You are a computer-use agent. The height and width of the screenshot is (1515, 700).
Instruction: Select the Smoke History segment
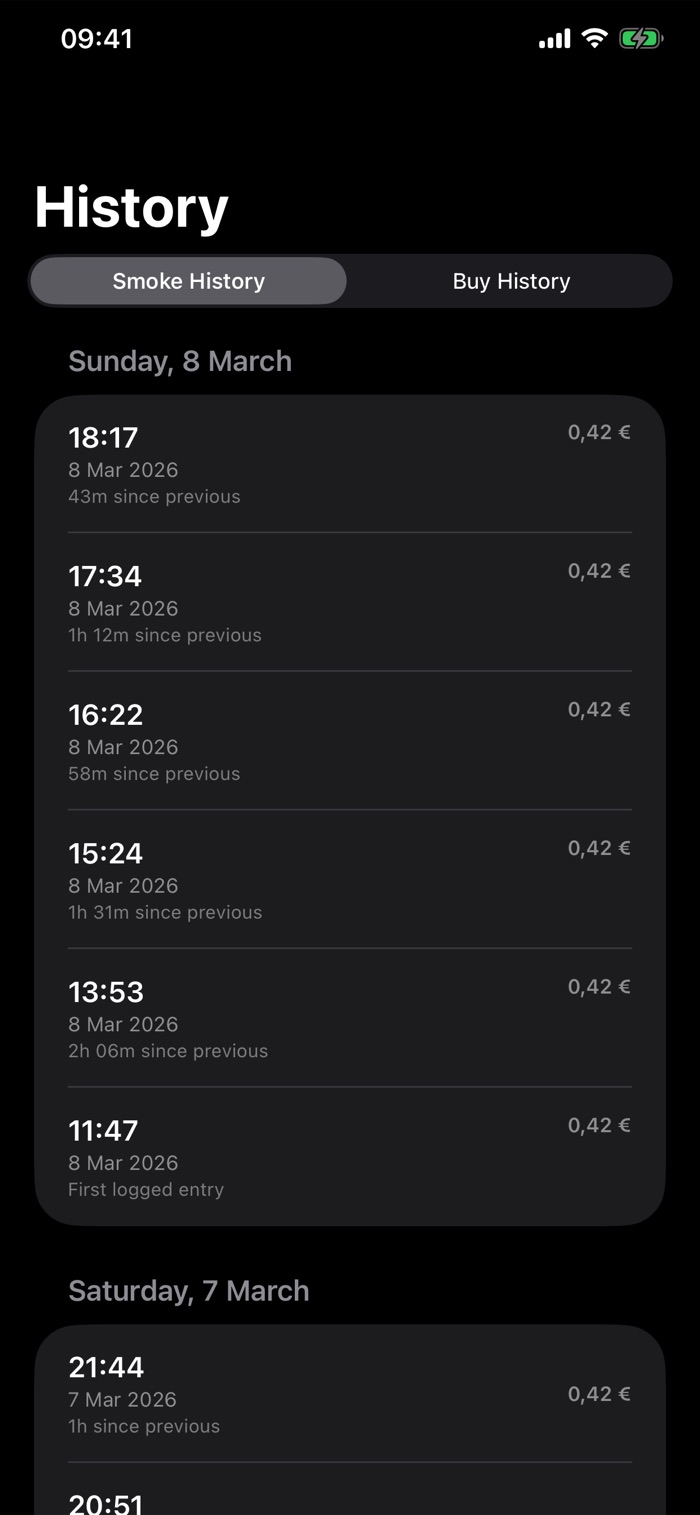tap(188, 281)
